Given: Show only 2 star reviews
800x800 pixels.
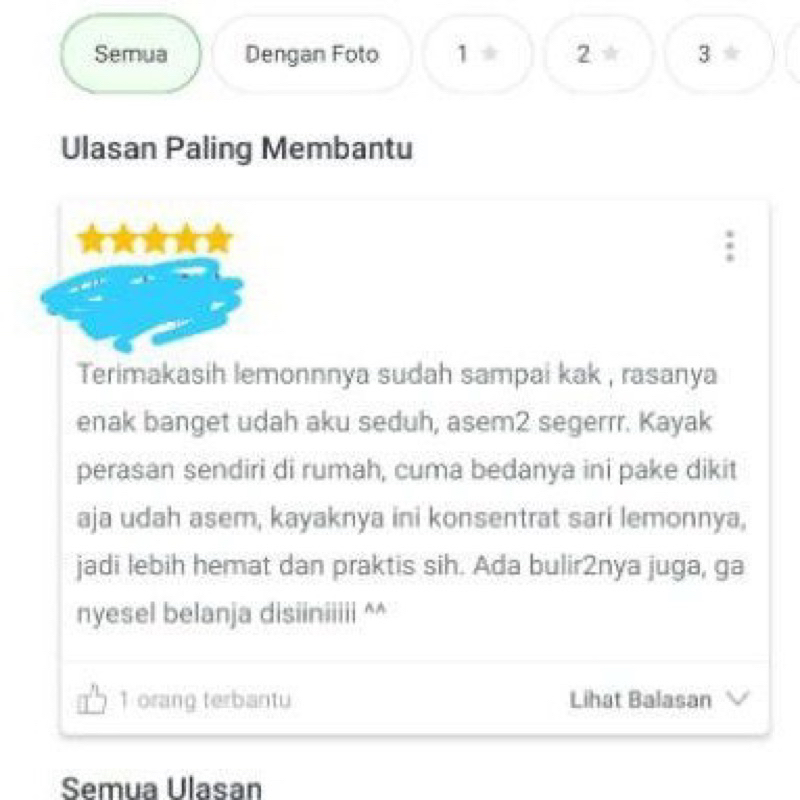Looking at the screenshot, I should click(598, 54).
